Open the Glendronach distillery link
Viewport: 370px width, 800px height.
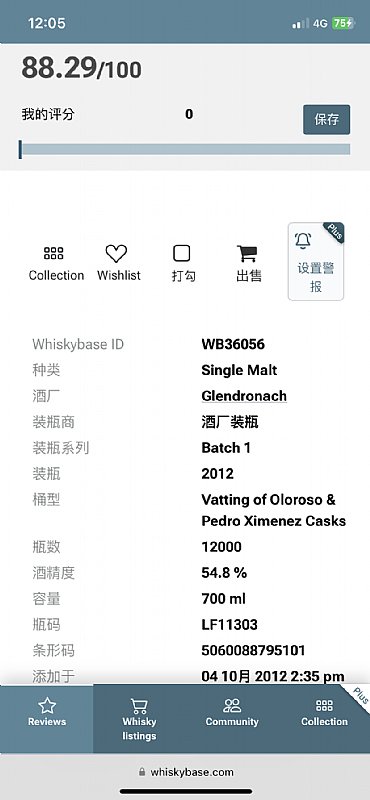[244, 396]
